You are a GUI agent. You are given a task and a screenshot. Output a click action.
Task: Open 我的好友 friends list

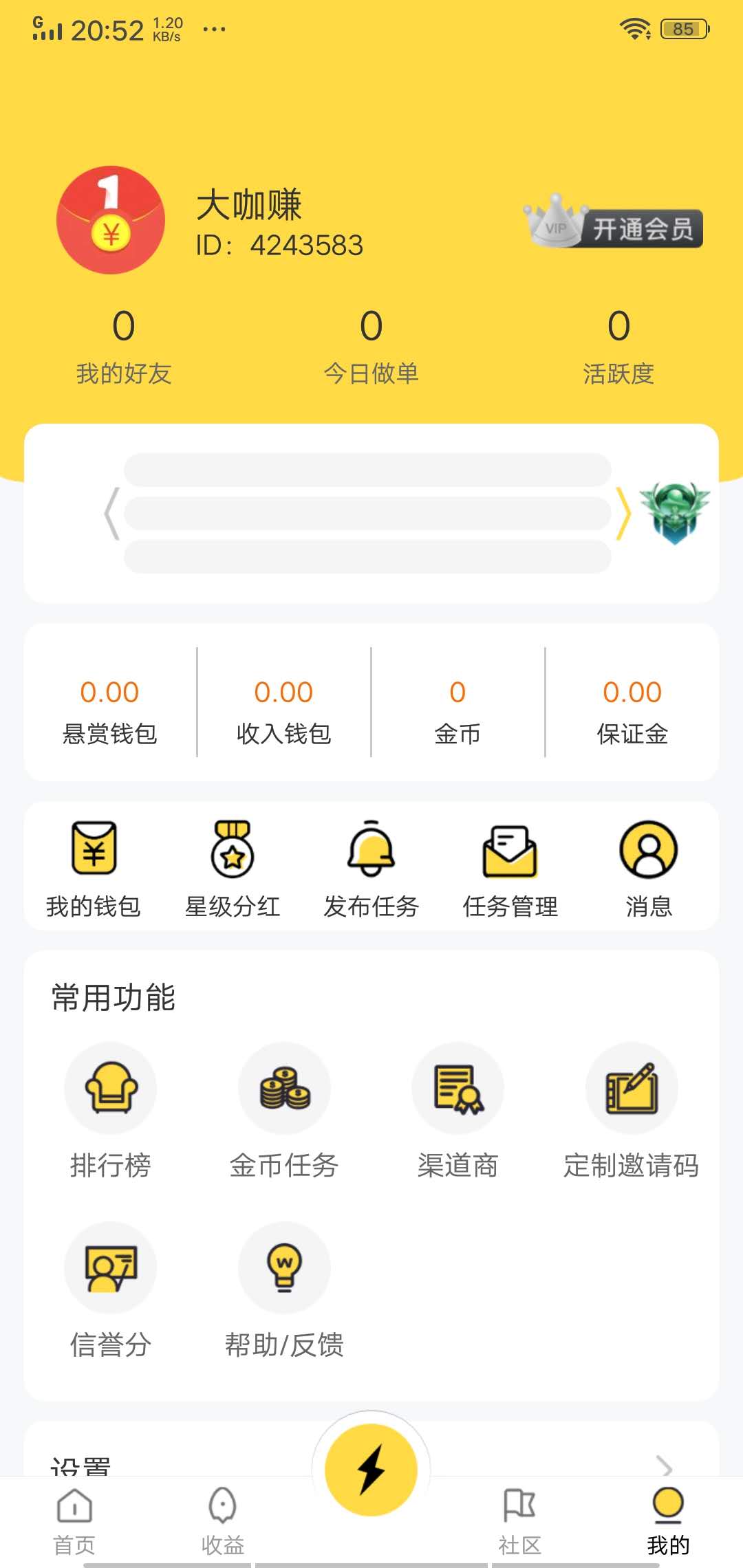(124, 346)
